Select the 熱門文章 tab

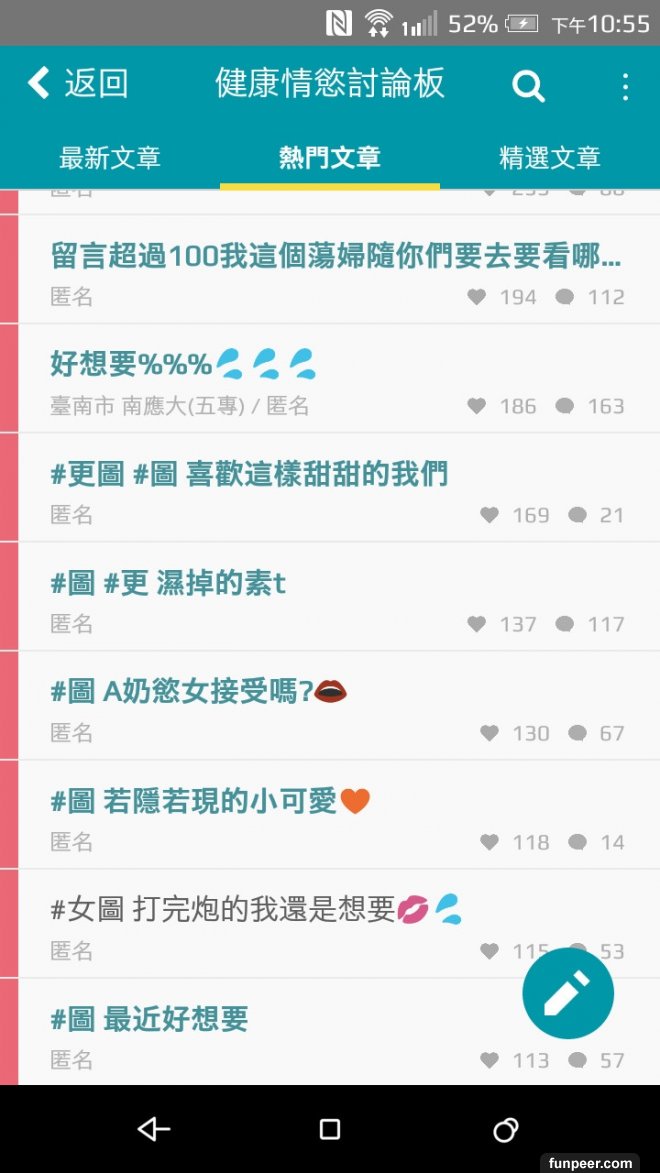[x=330, y=158]
